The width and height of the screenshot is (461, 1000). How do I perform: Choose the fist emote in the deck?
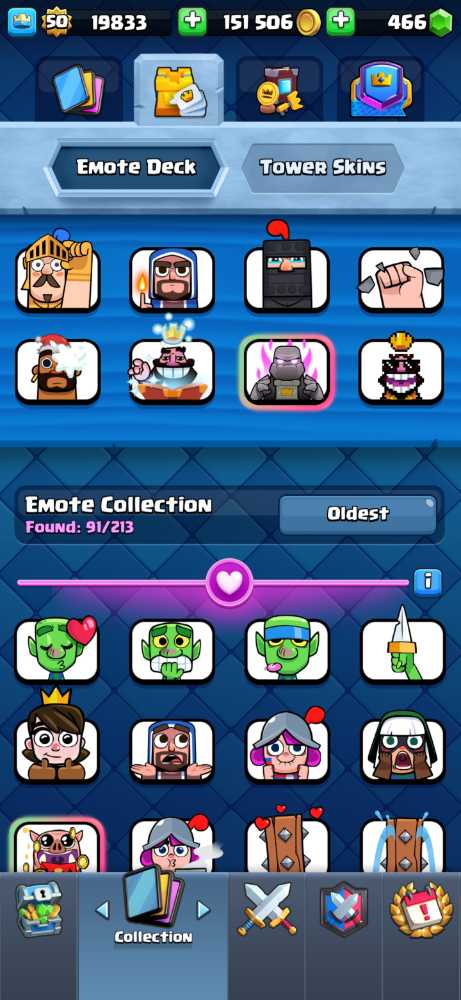tap(401, 279)
